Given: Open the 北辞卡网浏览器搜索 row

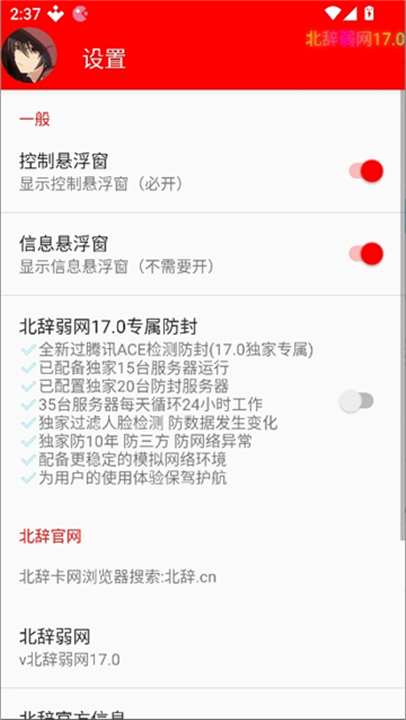Looking at the screenshot, I should coord(203,577).
